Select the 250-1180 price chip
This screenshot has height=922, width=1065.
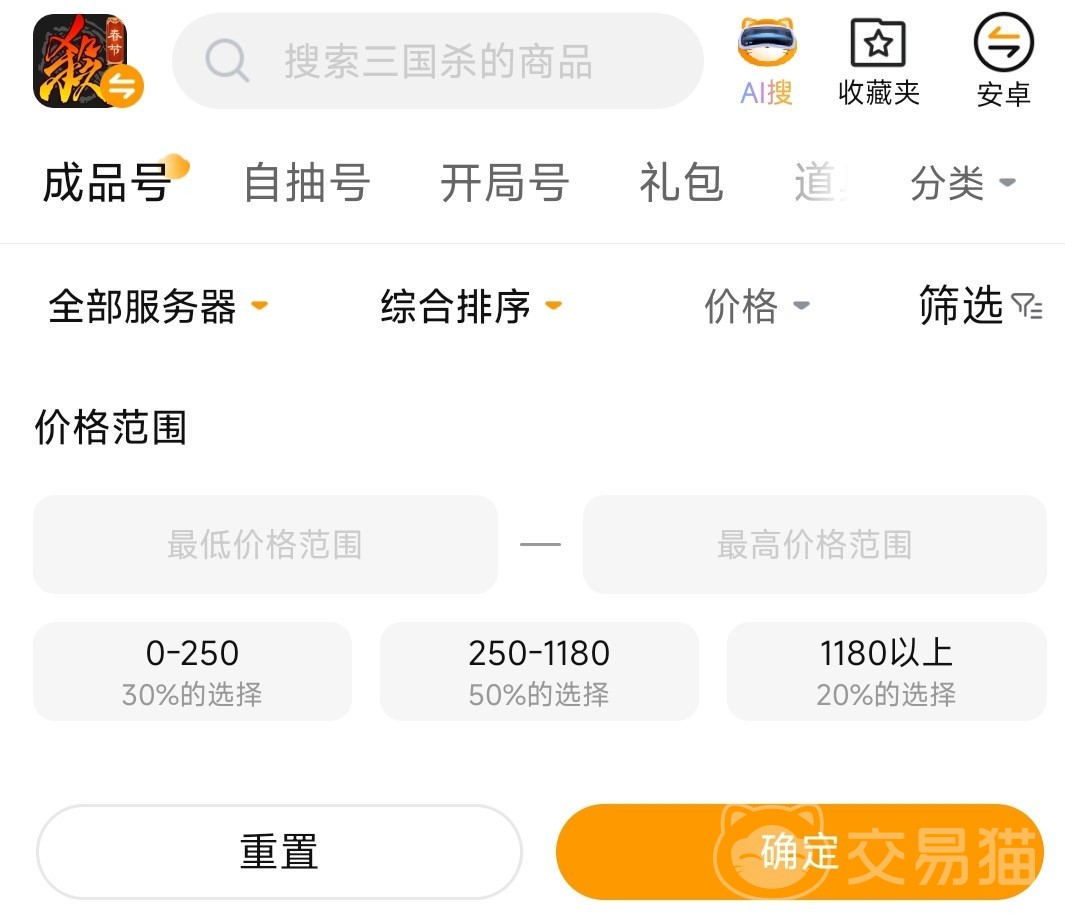tap(539, 671)
